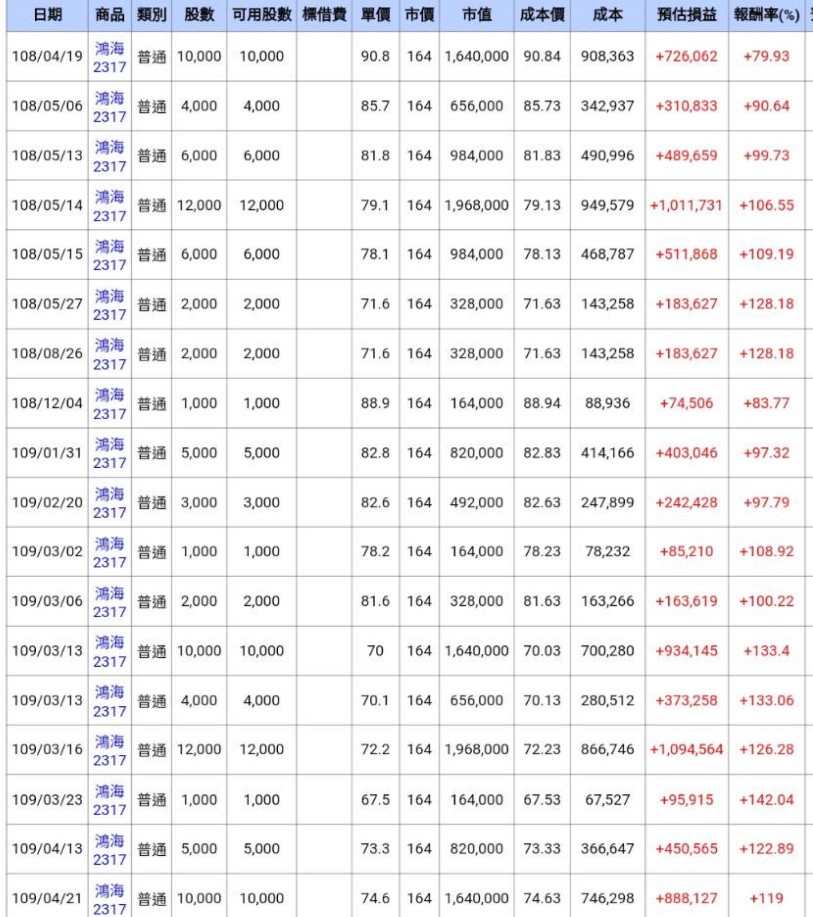Tap 鴻海 2317 link dated 108/05/27
The width and height of the screenshot is (813, 917).
tap(110, 304)
